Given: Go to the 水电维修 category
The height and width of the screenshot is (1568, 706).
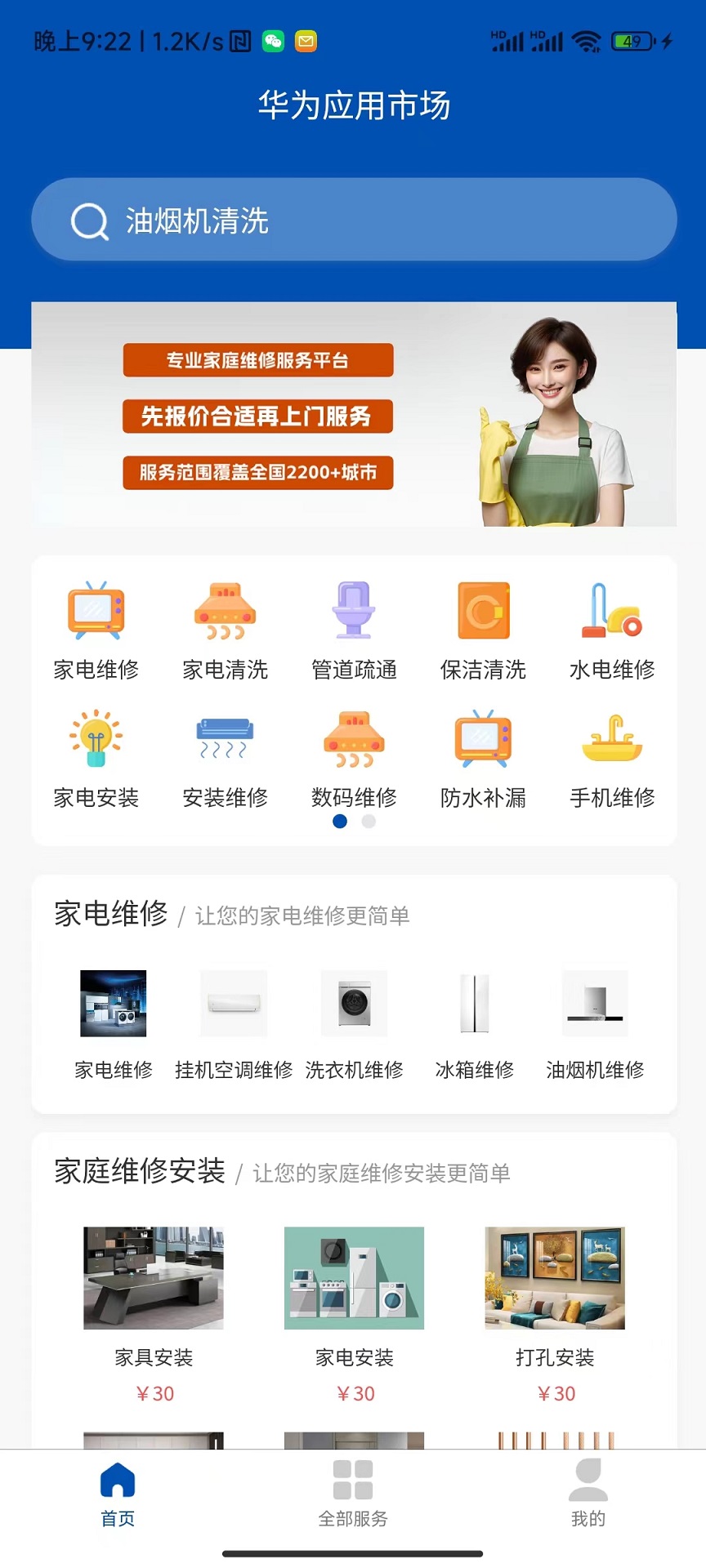Looking at the screenshot, I should 612,630.
